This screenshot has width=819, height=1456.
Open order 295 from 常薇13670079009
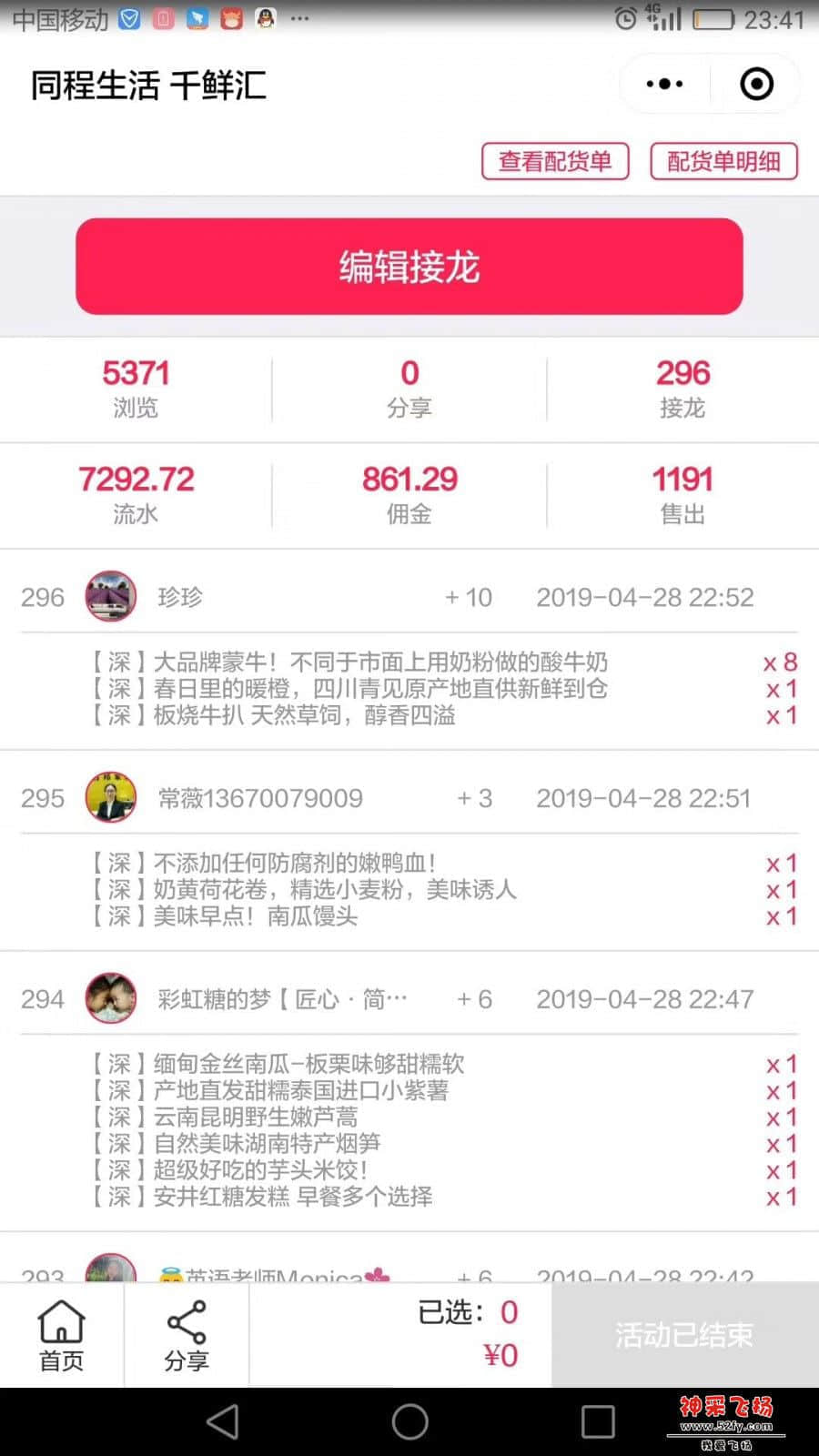pyautogui.click(x=409, y=798)
